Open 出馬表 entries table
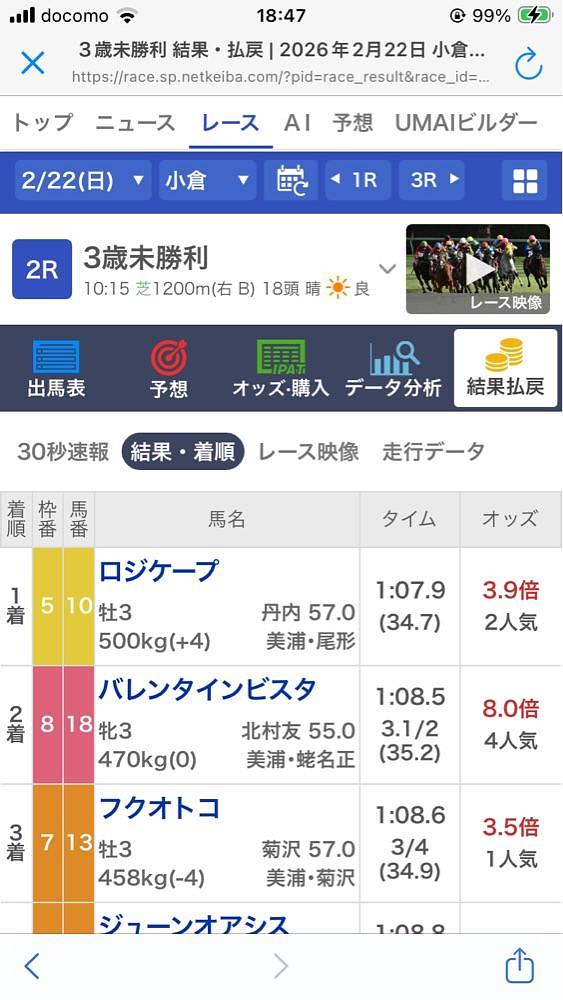The height and width of the screenshot is (1000, 563). point(56,368)
